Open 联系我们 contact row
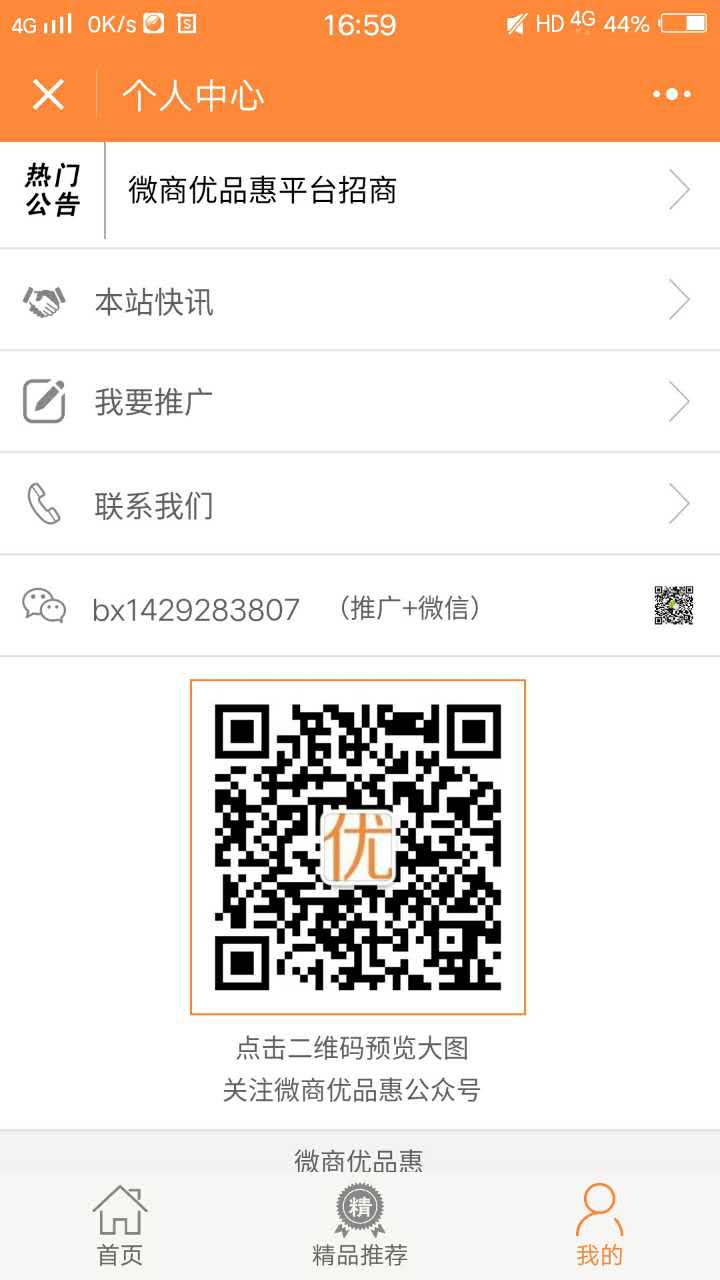 click(x=360, y=504)
